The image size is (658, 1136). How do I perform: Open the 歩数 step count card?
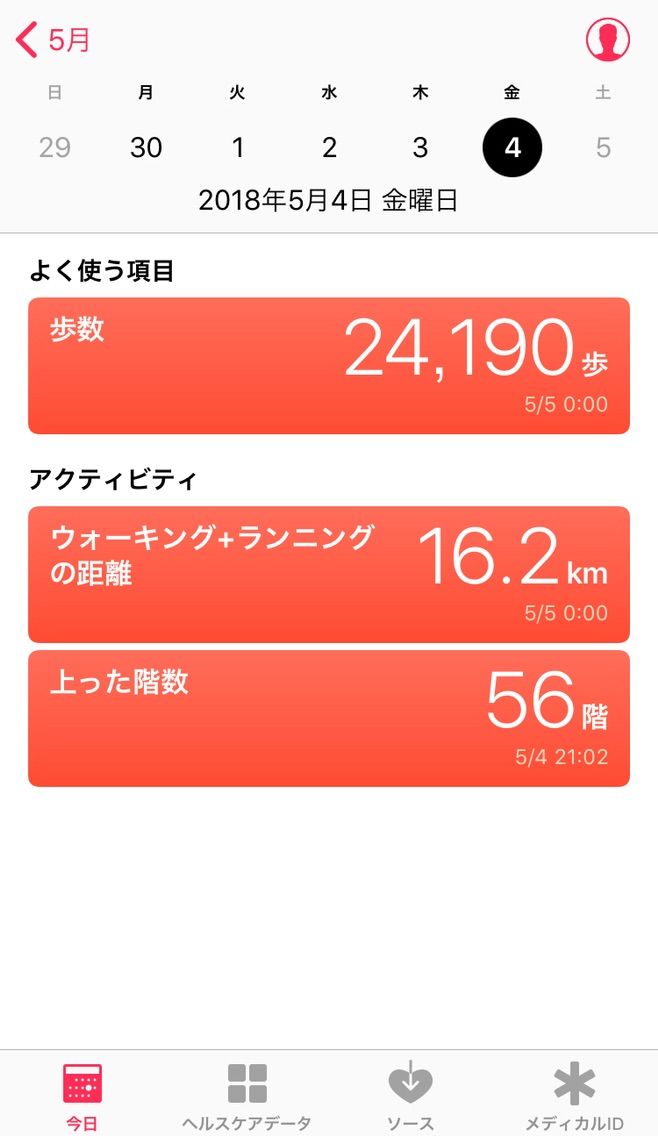pyautogui.click(x=329, y=366)
